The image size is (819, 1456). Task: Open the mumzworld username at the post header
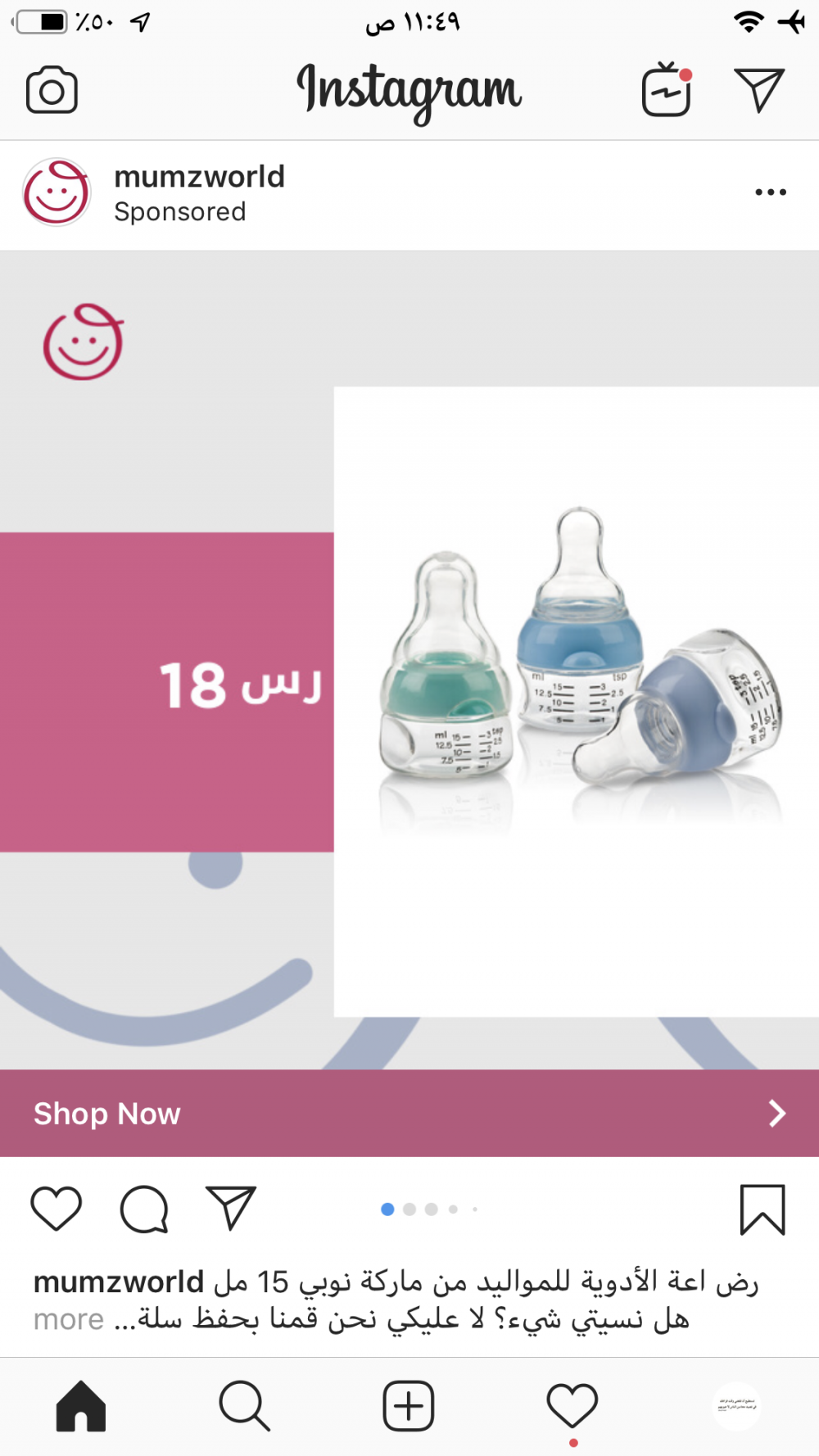[199, 177]
